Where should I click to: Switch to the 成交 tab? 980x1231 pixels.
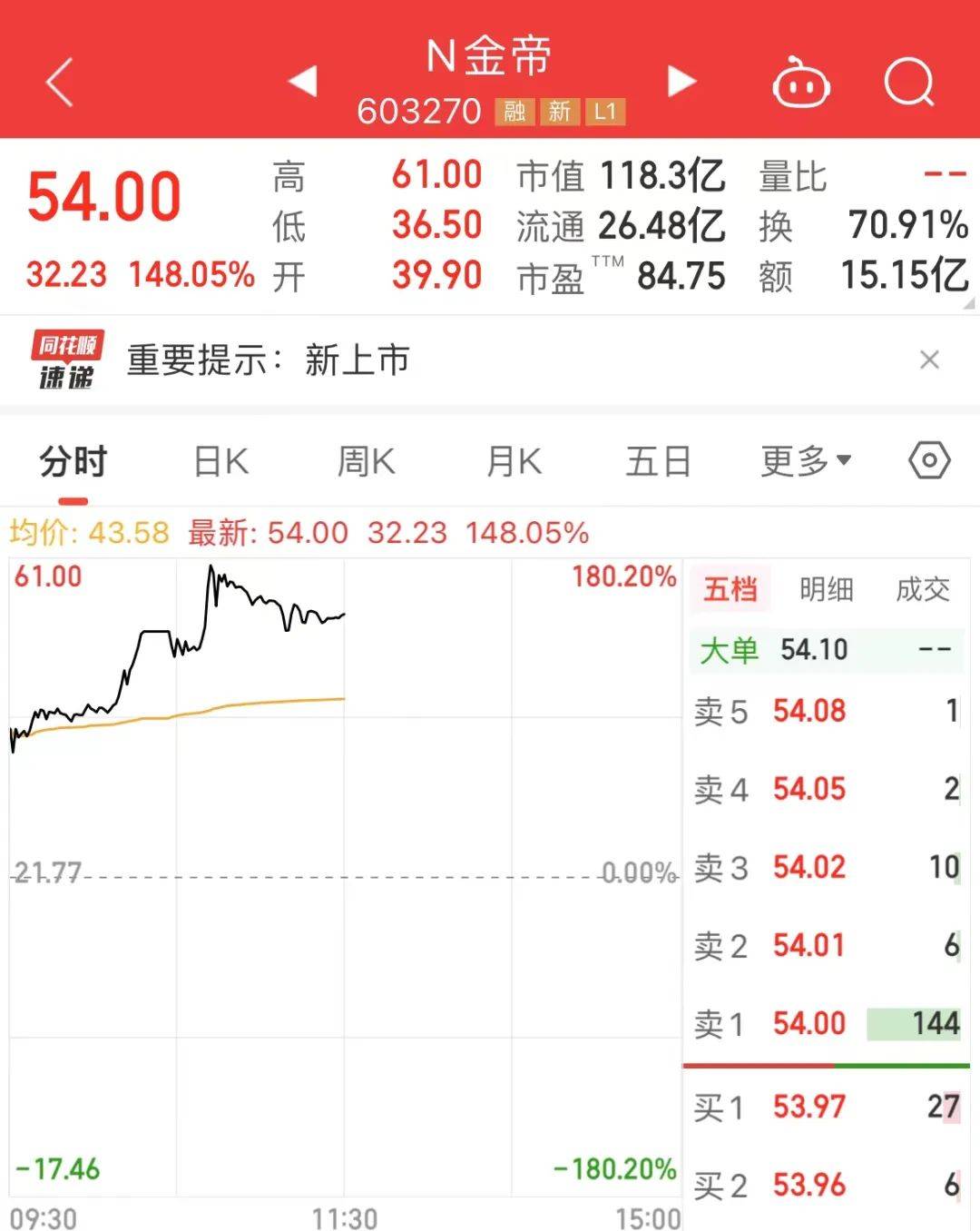pyautogui.click(x=922, y=589)
